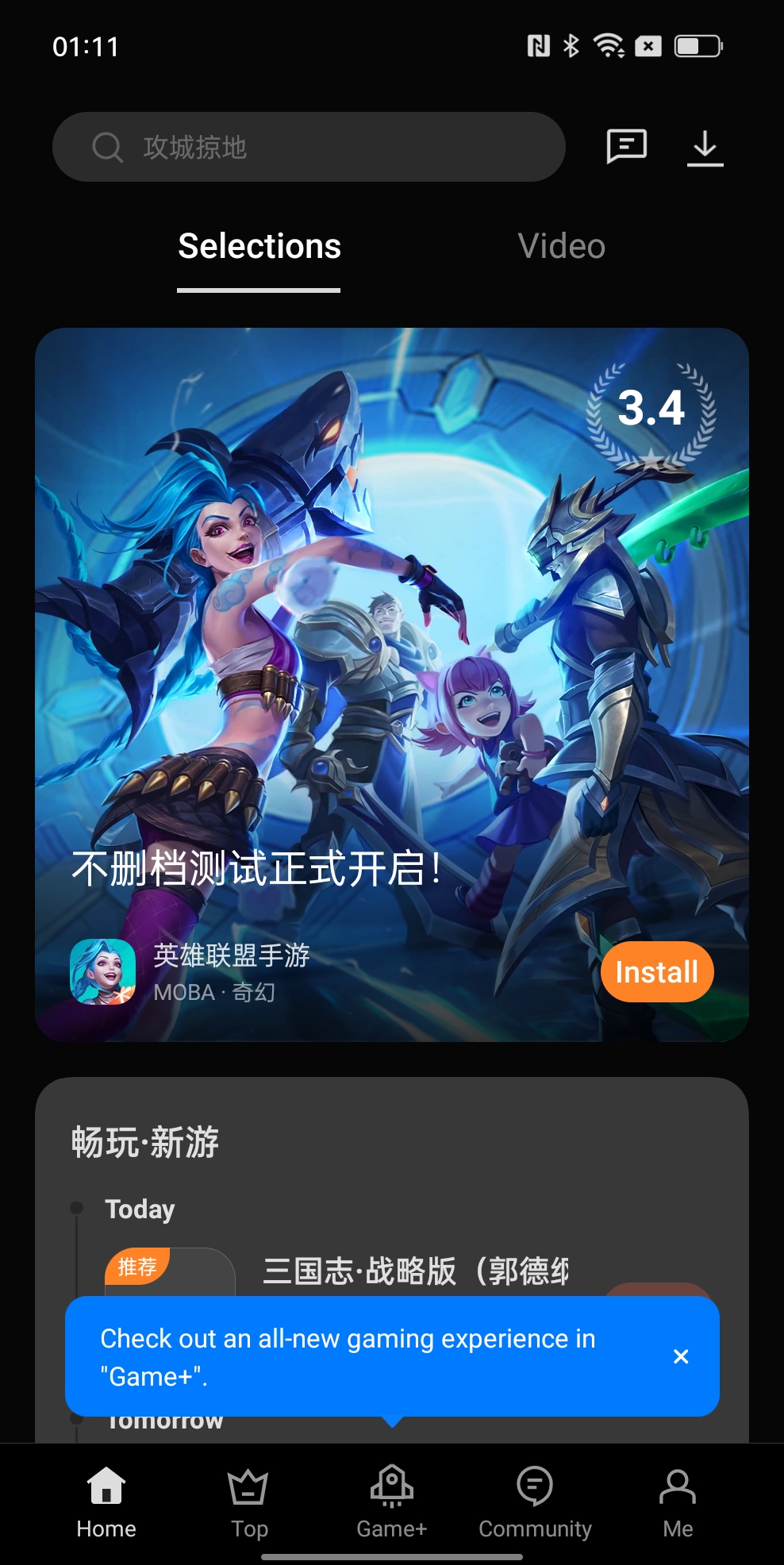Switch to the Top tab
The image size is (784, 1565).
coord(248,1502)
